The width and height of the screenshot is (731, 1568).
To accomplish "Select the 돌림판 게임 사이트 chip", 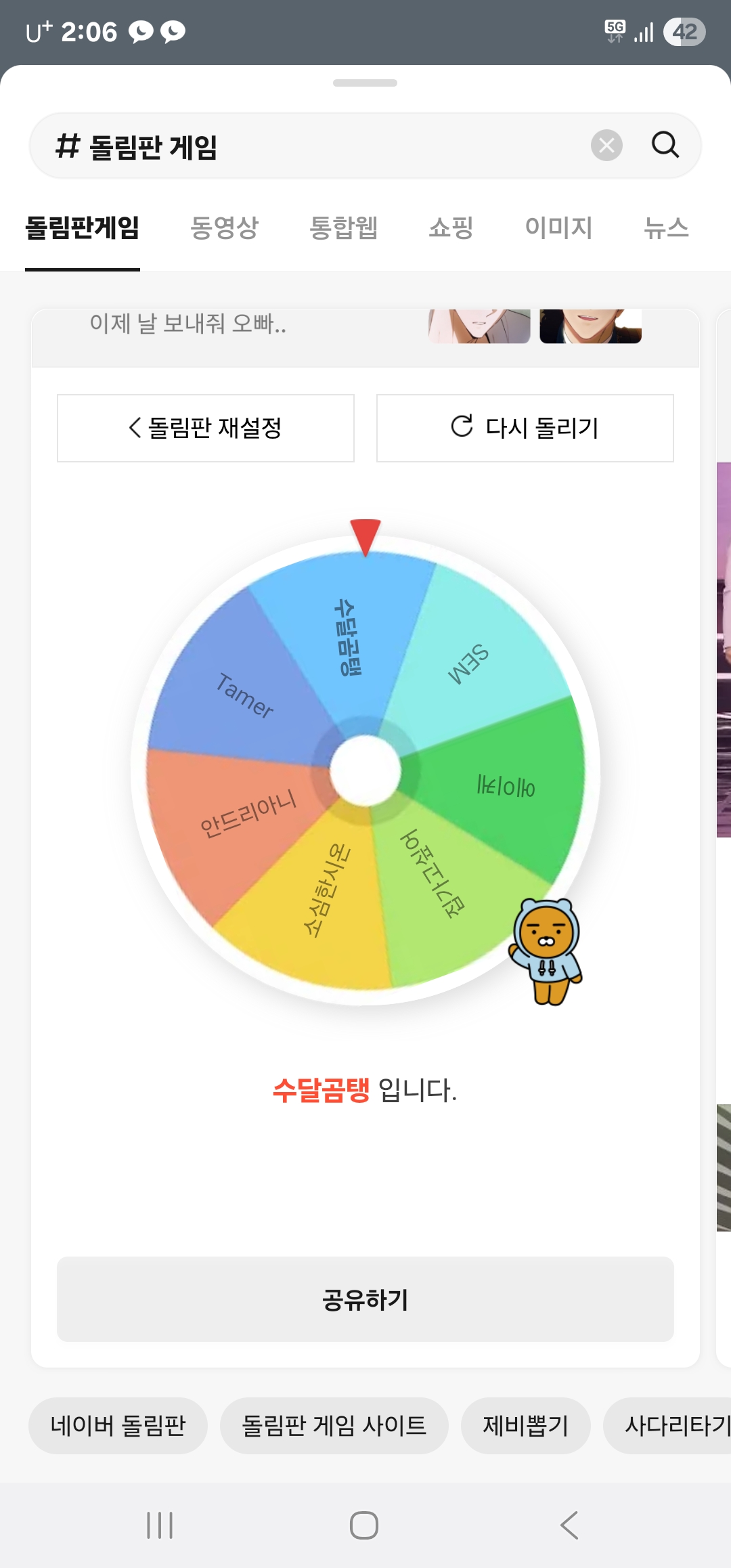I will coord(334,1426).
